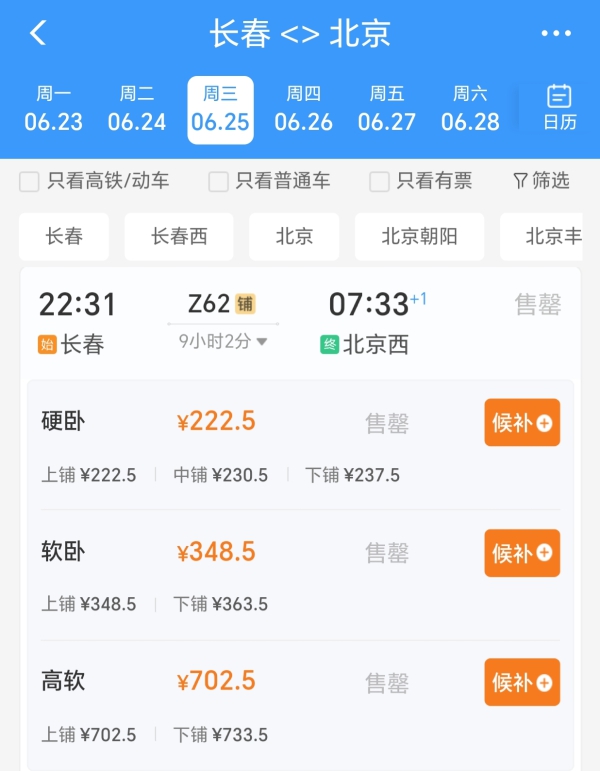Open the 日历 calendar picker
This screenshot has width=600, height=771.
(x=559, y=108)
